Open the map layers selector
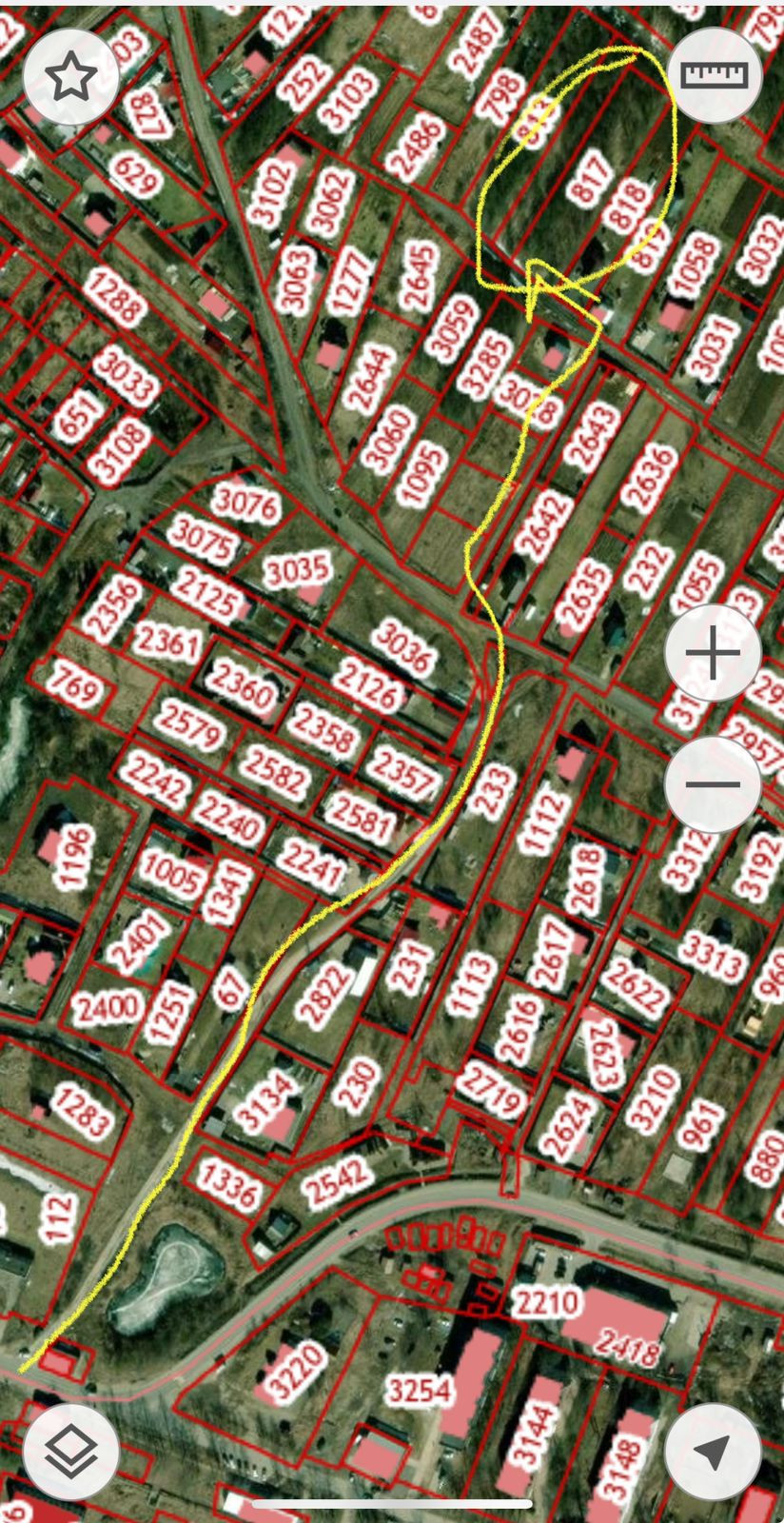 click(x=71, y=1453)
